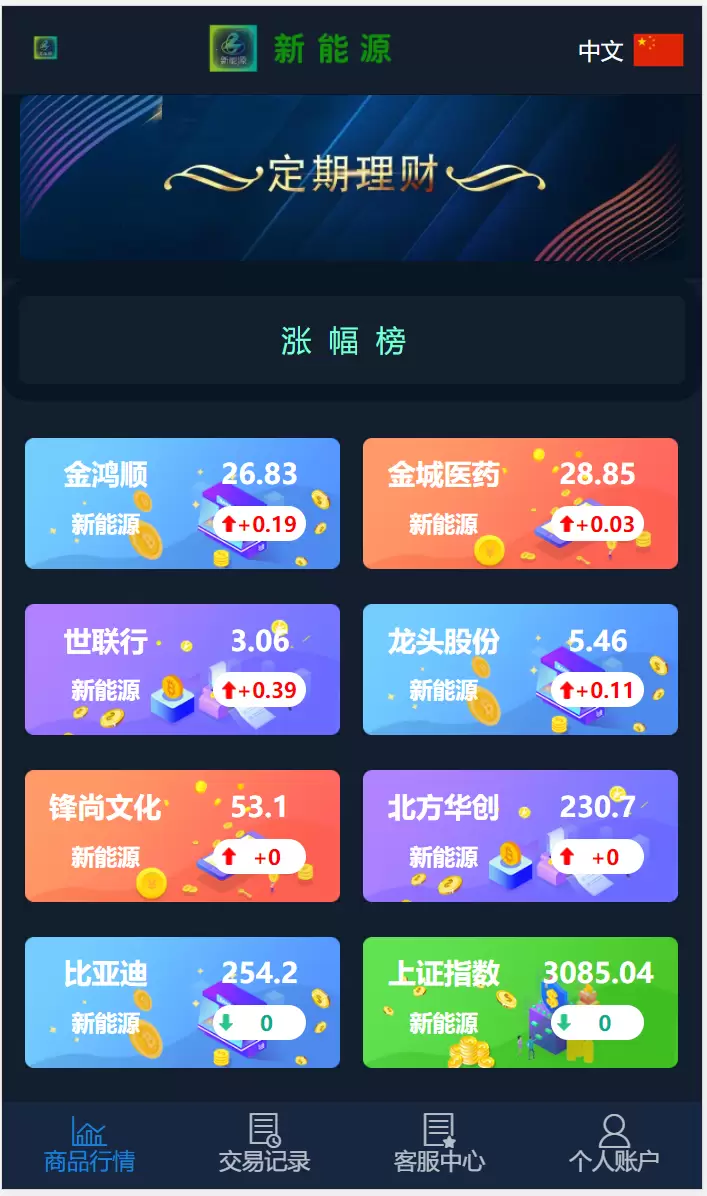
Task: Select the 锋尚文化 stock card
Action: pyautogui.click(x=182, y=835)
